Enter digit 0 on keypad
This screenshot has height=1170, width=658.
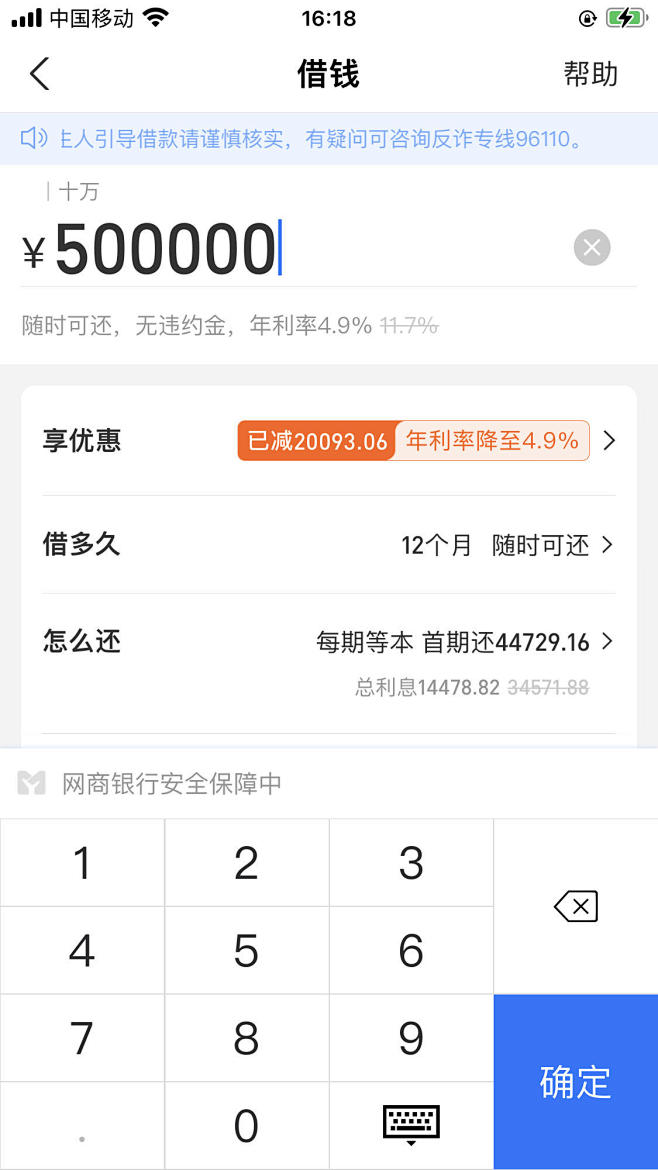[246, 1126]
